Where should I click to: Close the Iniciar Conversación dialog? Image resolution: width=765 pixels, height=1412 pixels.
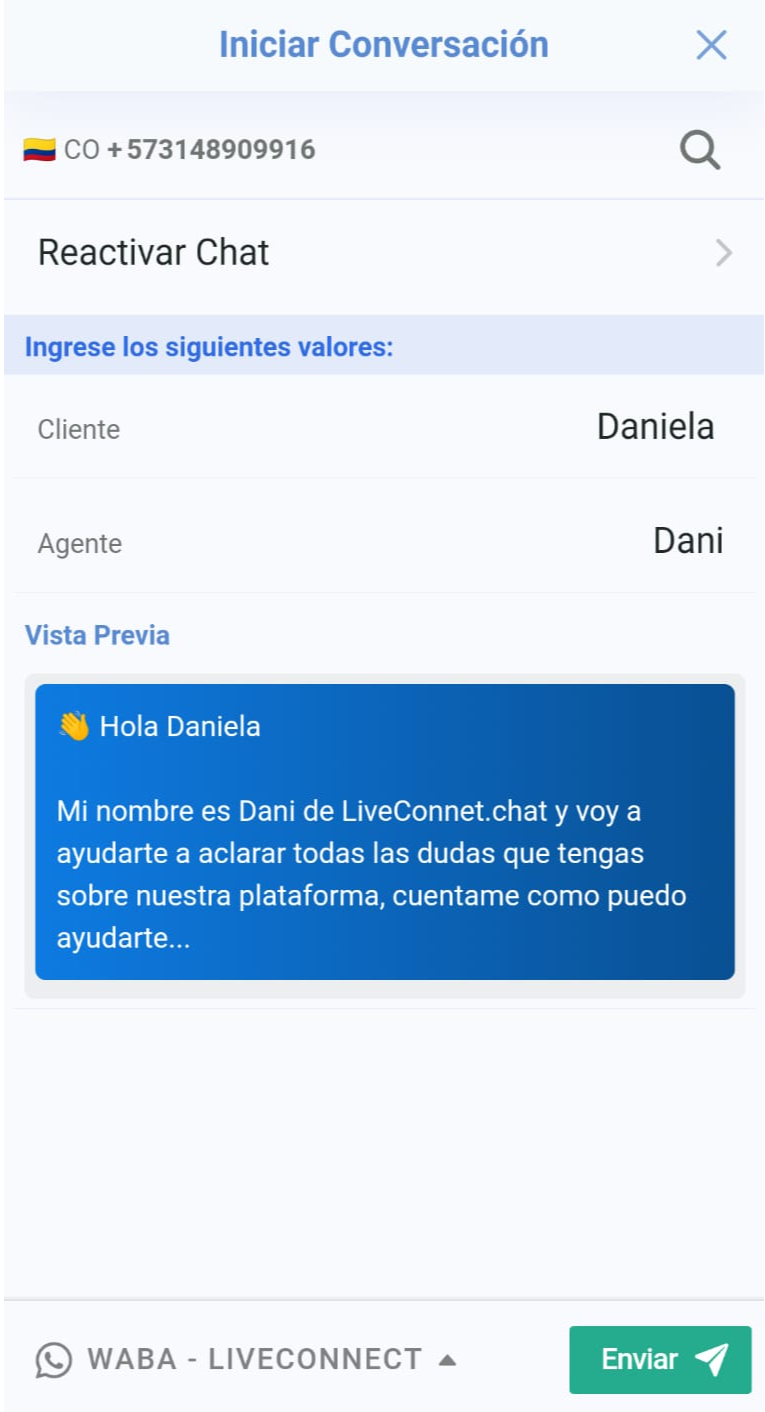[x=711, y=45]
